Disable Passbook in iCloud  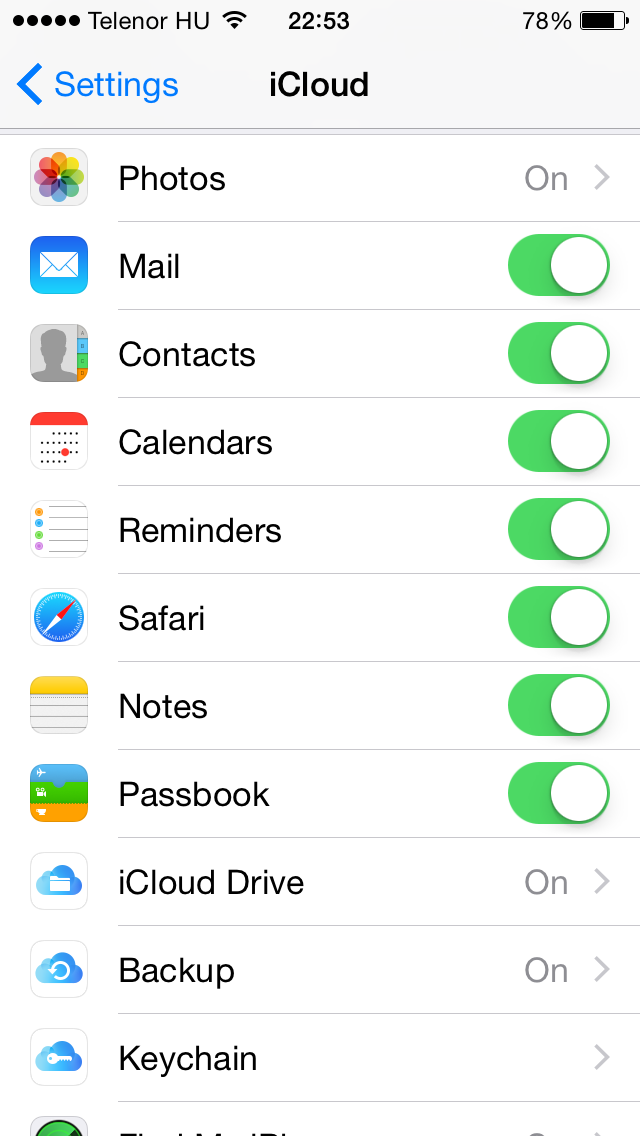tap(559, 793)
